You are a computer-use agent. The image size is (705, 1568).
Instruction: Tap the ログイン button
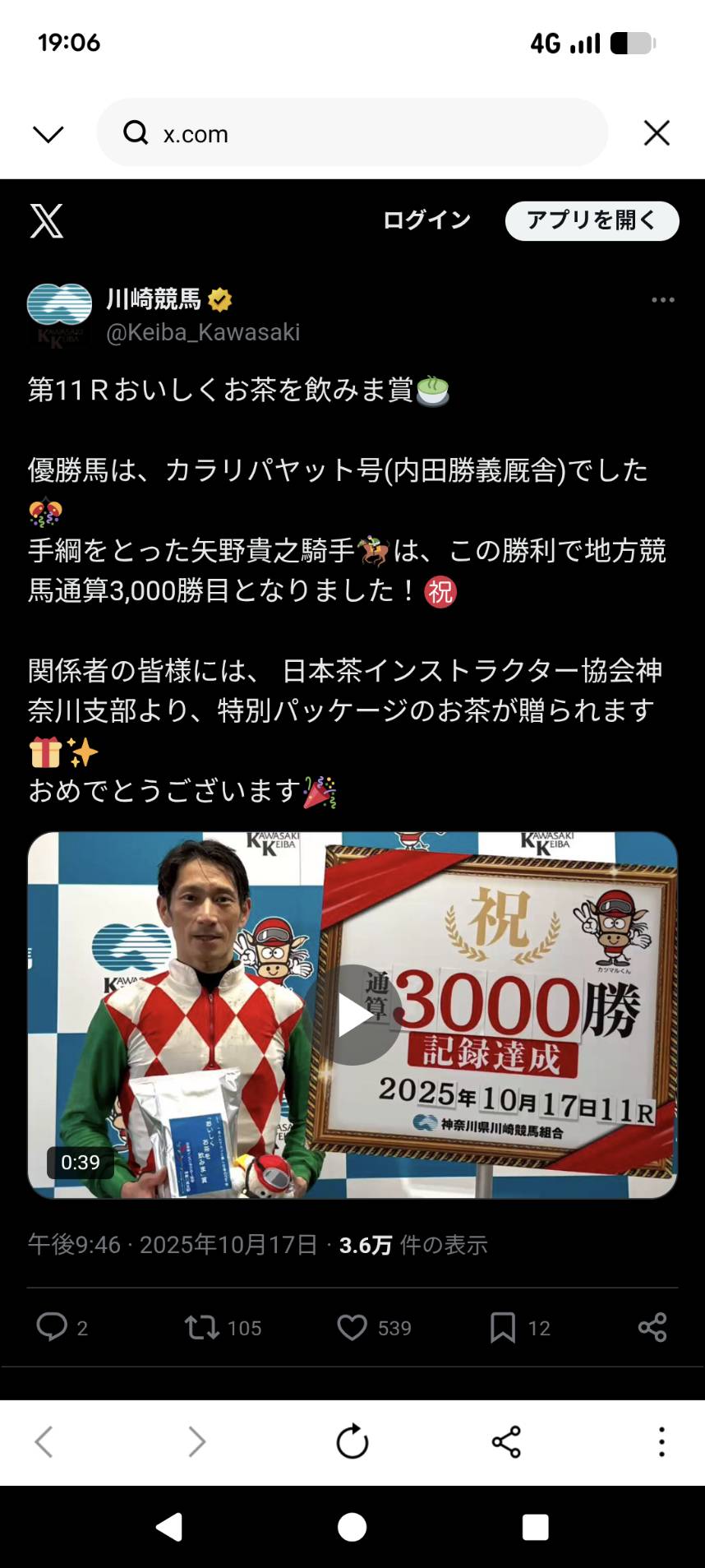426,220
